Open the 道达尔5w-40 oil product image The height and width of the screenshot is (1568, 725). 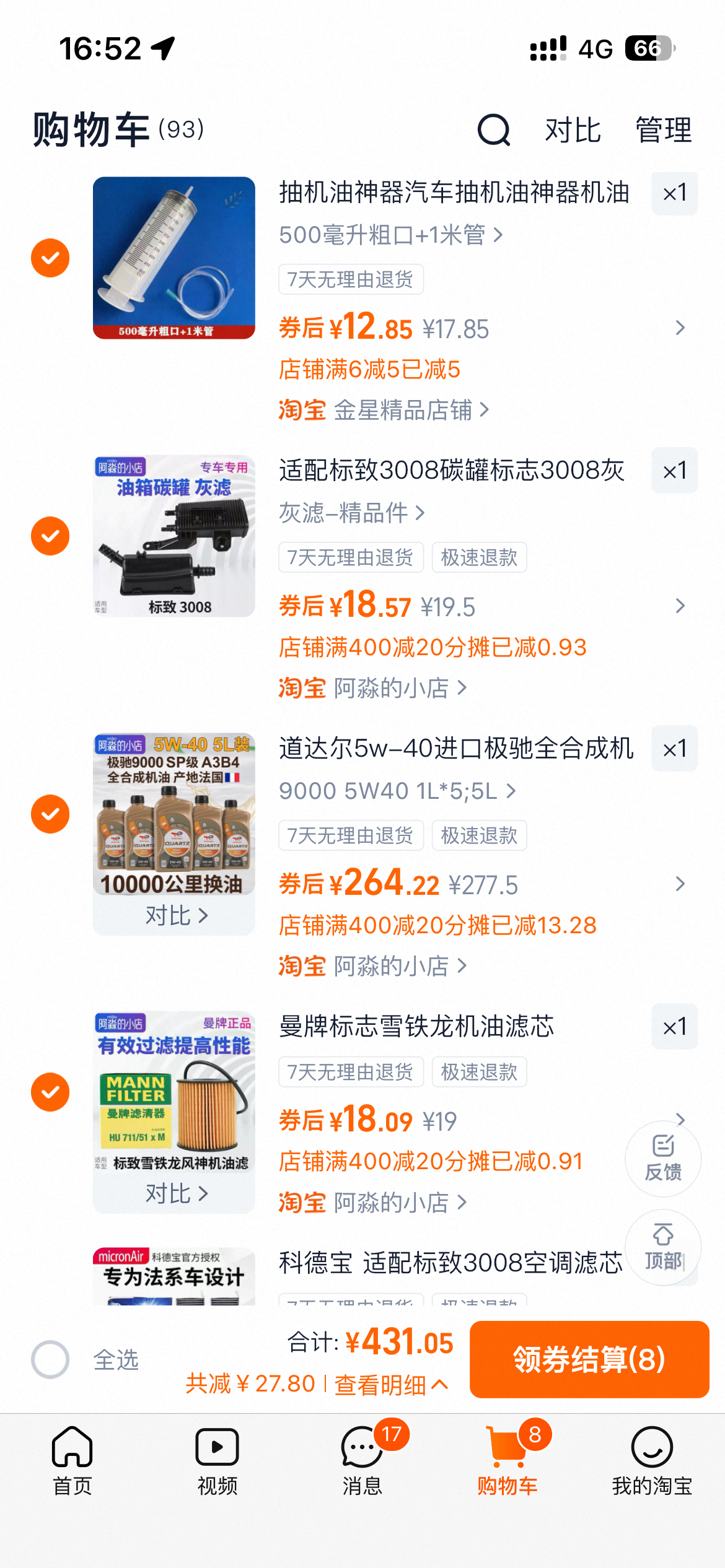coord(174,814)
